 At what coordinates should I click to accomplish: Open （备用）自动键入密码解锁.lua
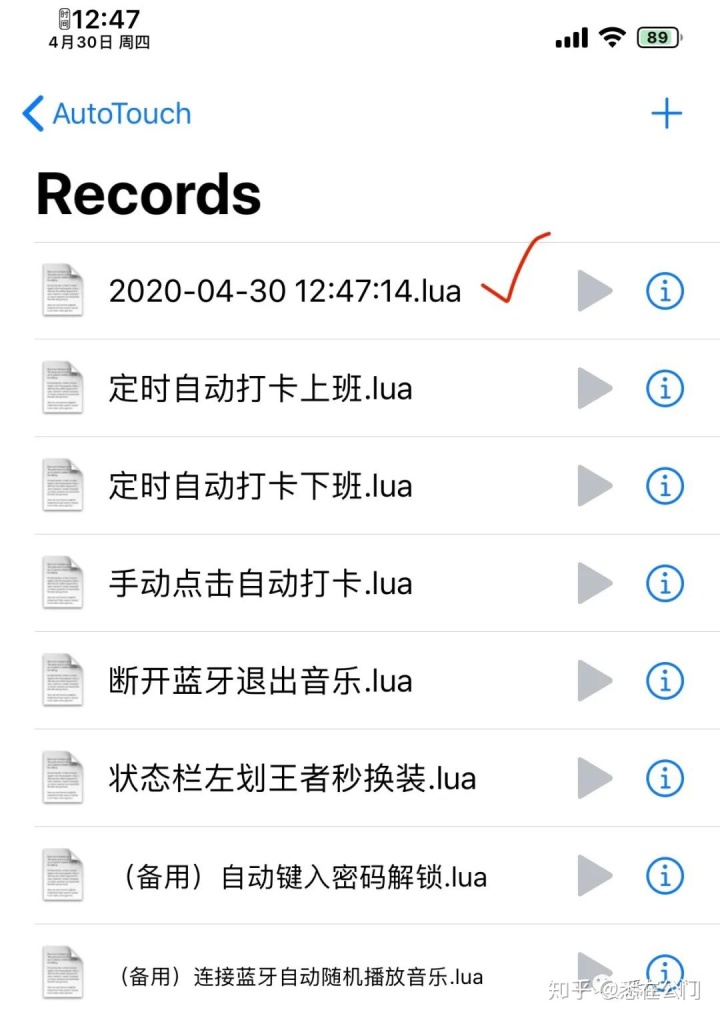300,877
